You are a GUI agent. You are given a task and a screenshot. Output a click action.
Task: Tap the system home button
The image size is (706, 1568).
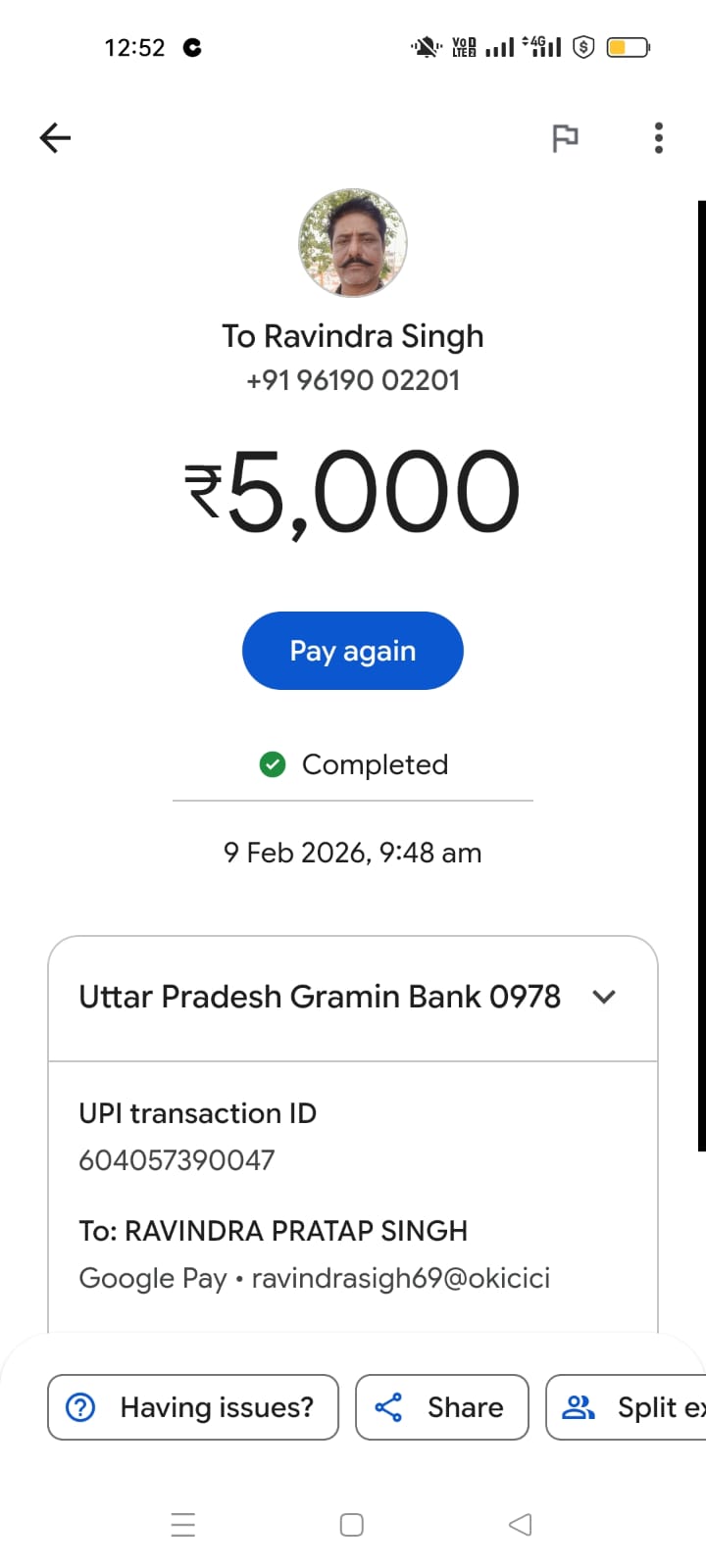click(x=352, y=1525)
